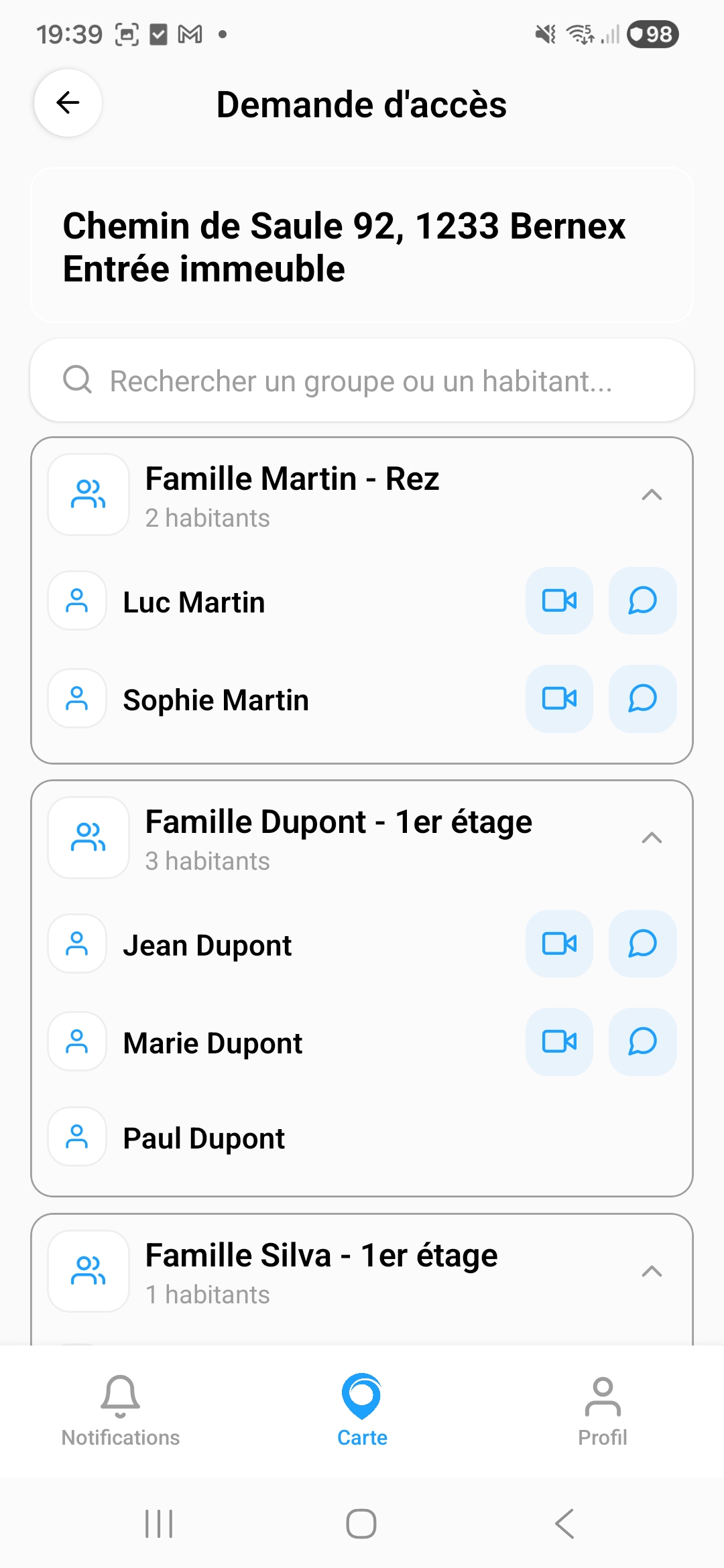Select the Carte tab
The height and width of the screenshot is (1568, 724).
click(362, 1414)
